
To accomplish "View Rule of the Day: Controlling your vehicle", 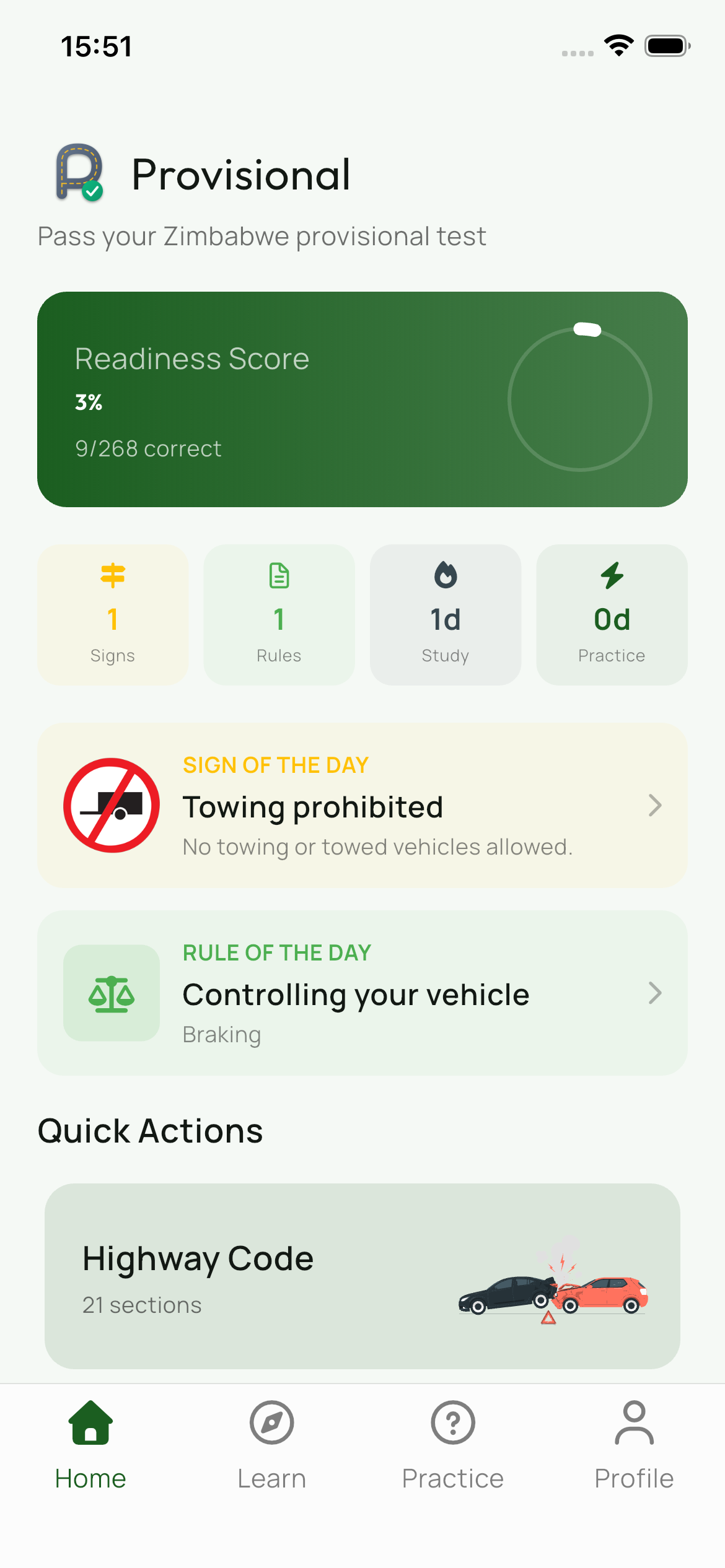I will [x=362, y=993].
